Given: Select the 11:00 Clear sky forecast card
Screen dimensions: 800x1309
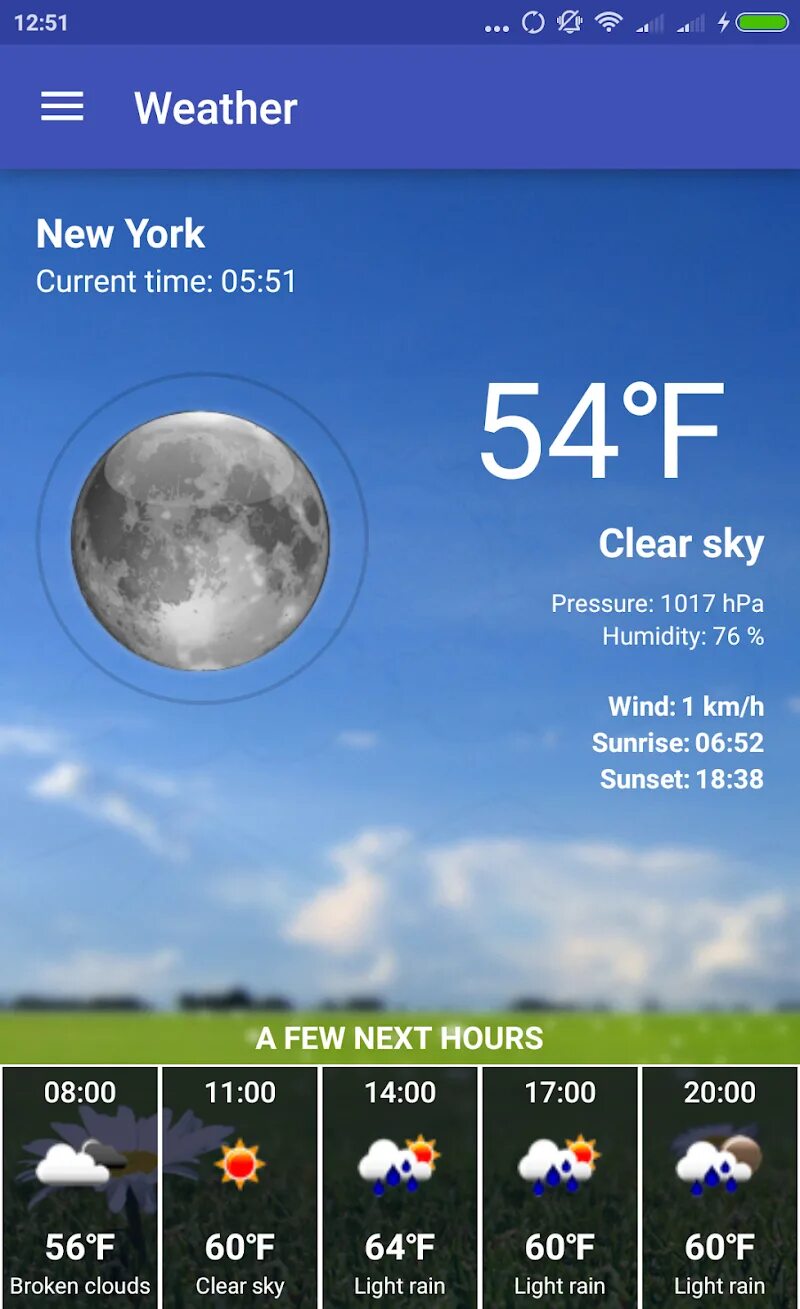Looking at the screenshot, I should point(240,1187).
